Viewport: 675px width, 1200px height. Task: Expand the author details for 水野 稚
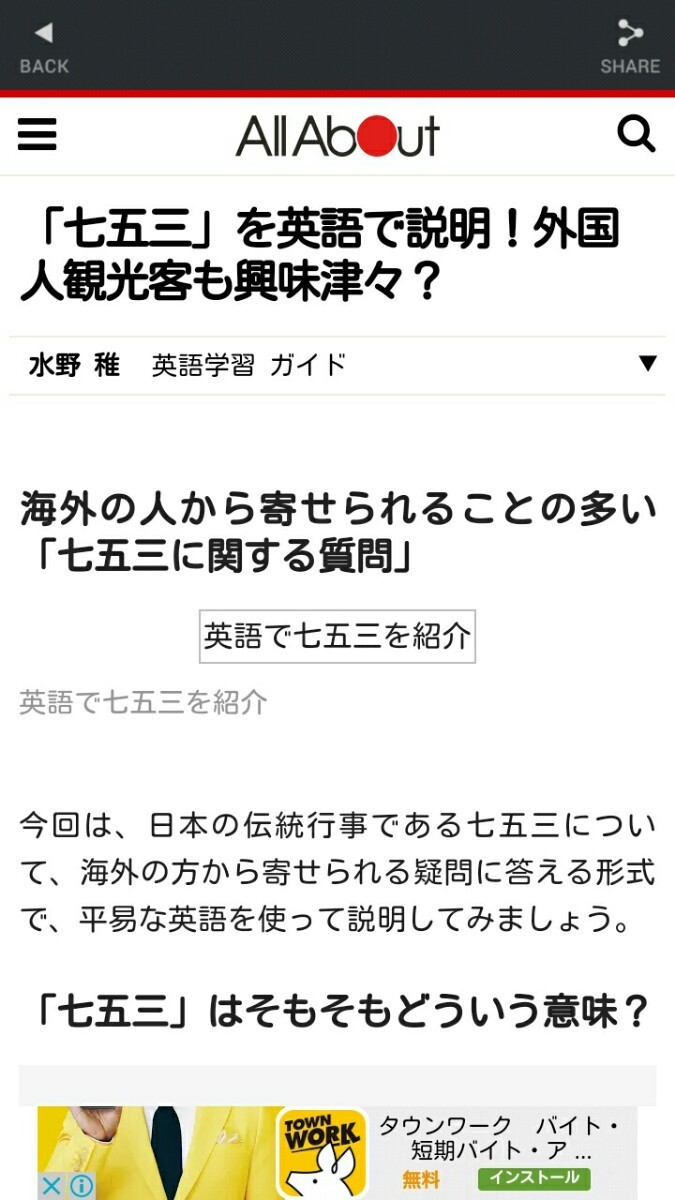coord(648,364)
